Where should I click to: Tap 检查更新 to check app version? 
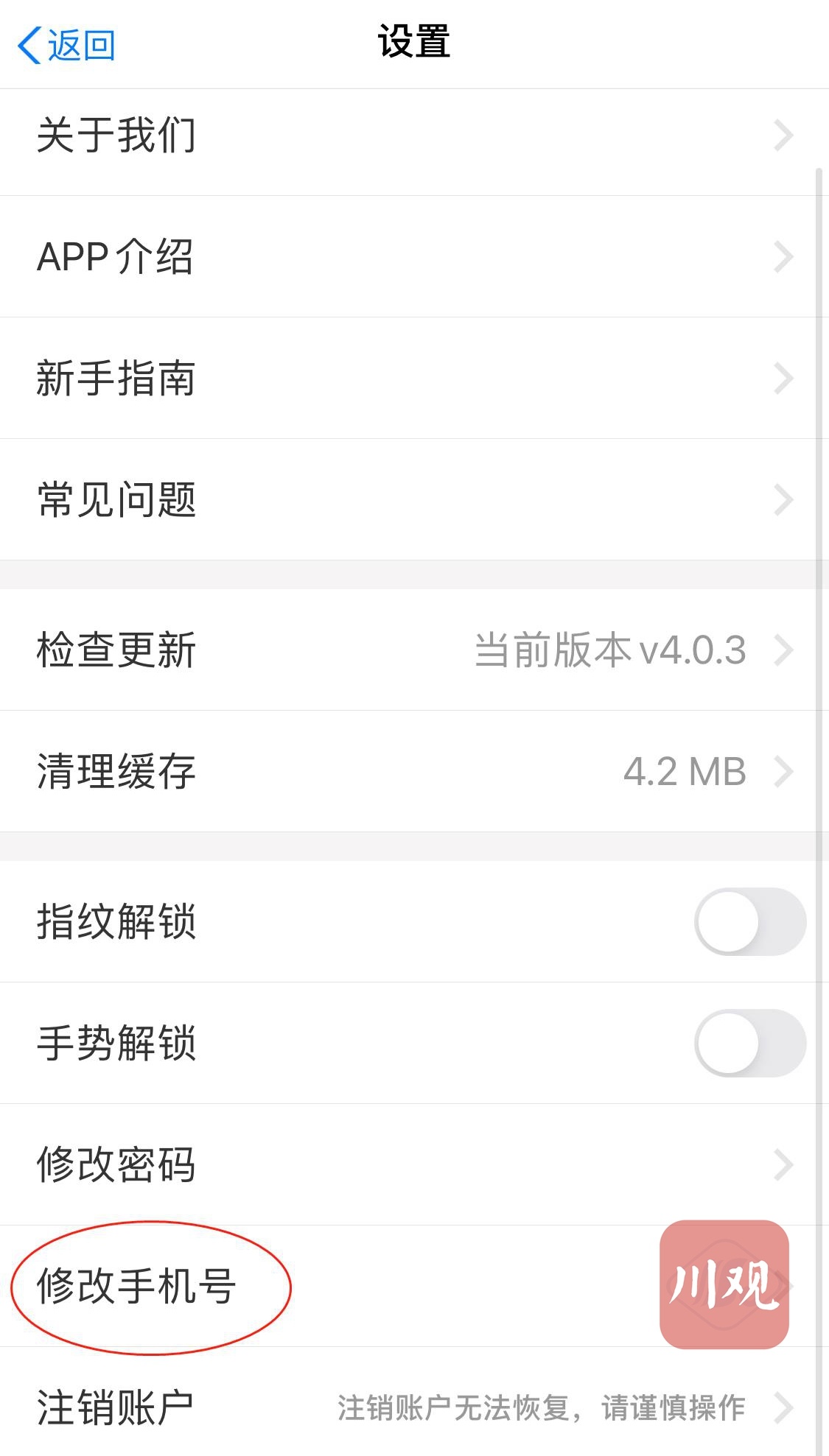118,650
